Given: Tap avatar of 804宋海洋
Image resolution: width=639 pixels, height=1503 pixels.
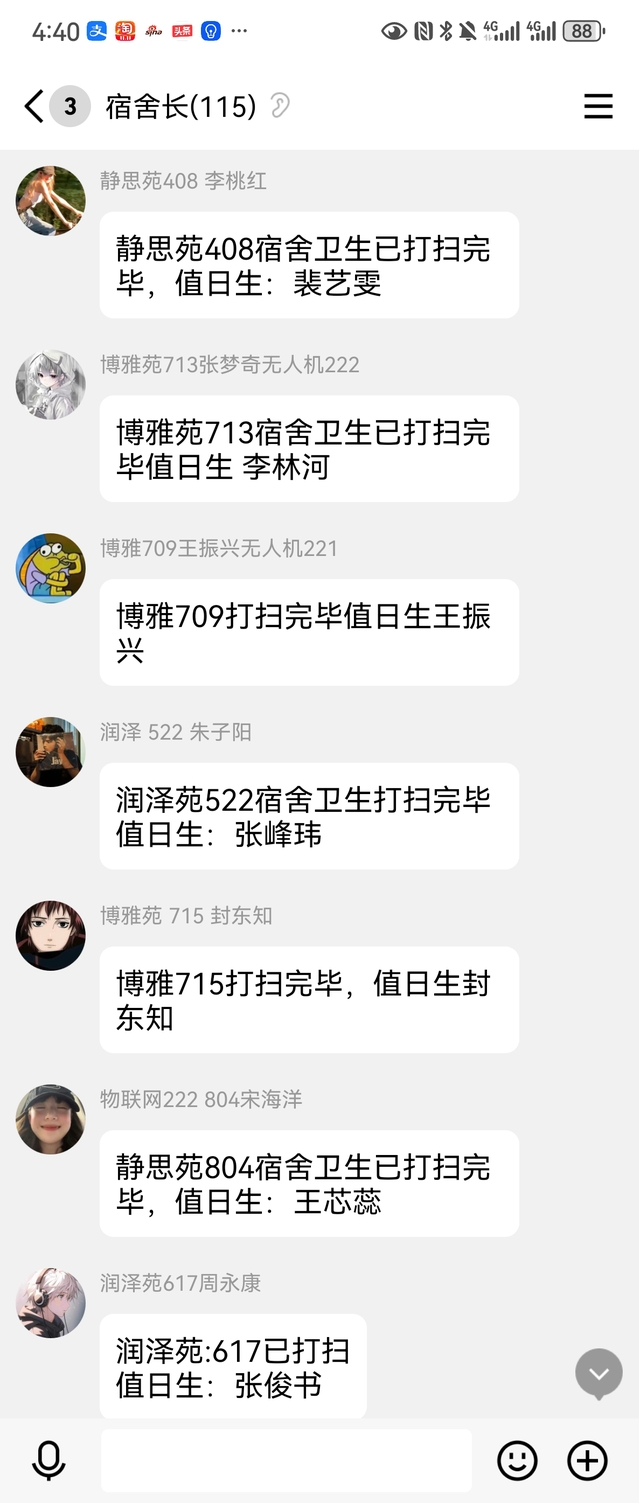Looking at the screenshot, I should click(50, 1119).
